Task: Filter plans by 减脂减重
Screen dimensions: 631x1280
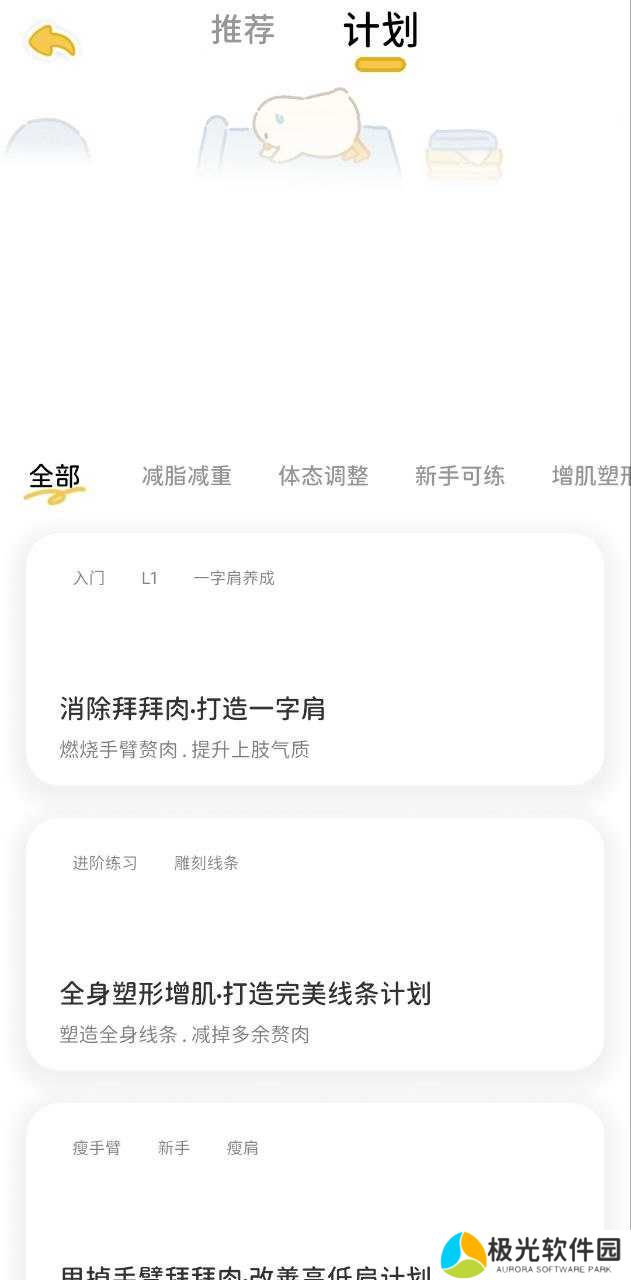Action: coord(187,477)
